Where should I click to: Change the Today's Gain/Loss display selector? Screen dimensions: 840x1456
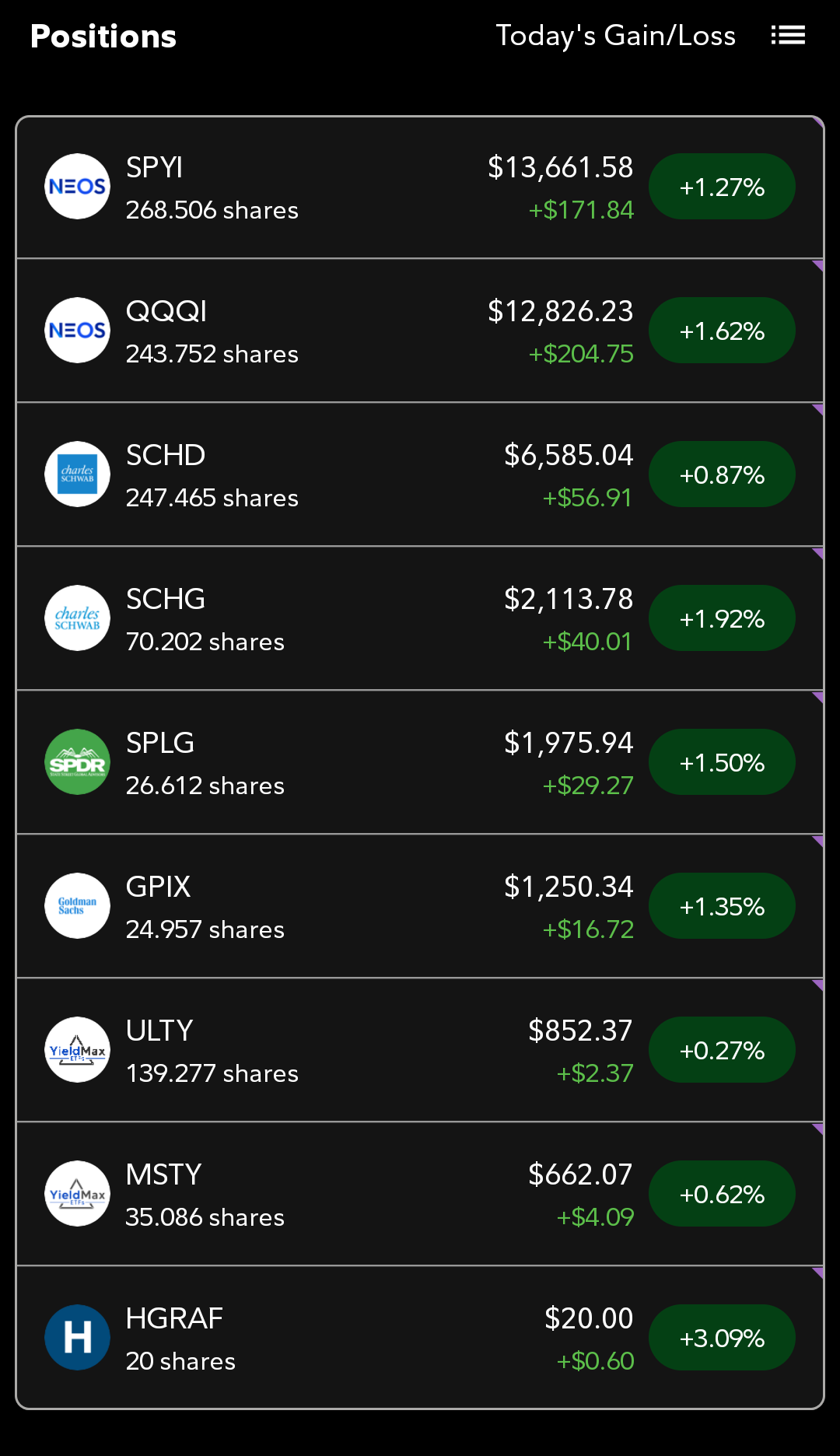pyautogui.click(x=615, y=36)
